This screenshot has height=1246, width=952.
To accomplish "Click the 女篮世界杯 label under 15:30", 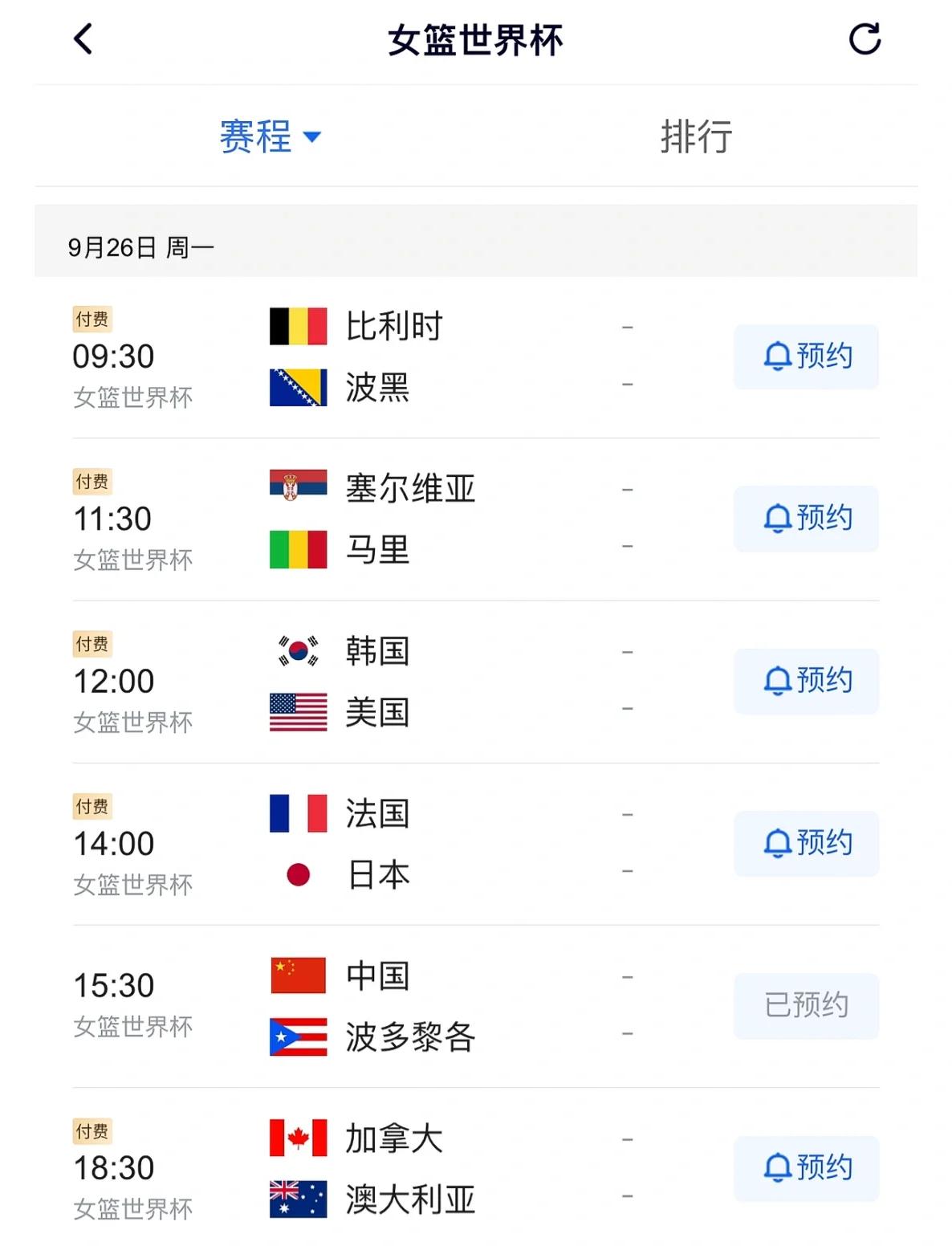I will pos(133,1027).
